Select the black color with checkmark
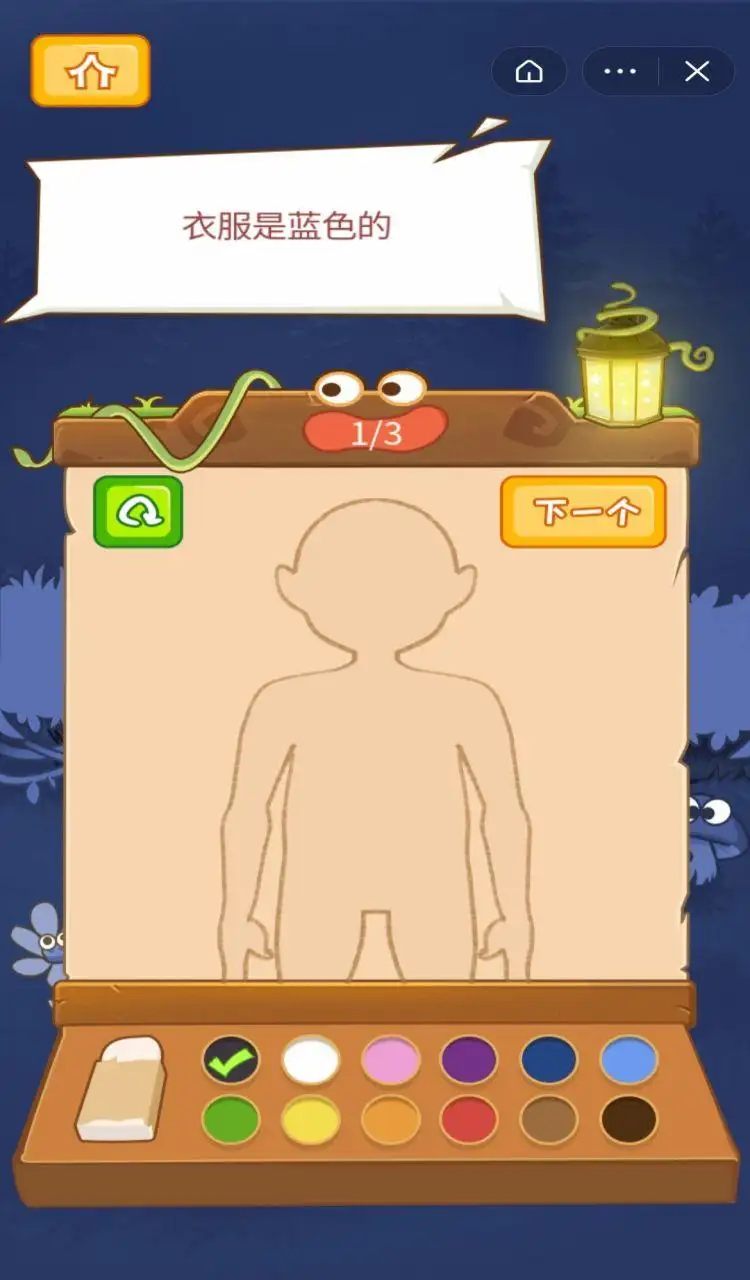 click(x=231, y=1060)
